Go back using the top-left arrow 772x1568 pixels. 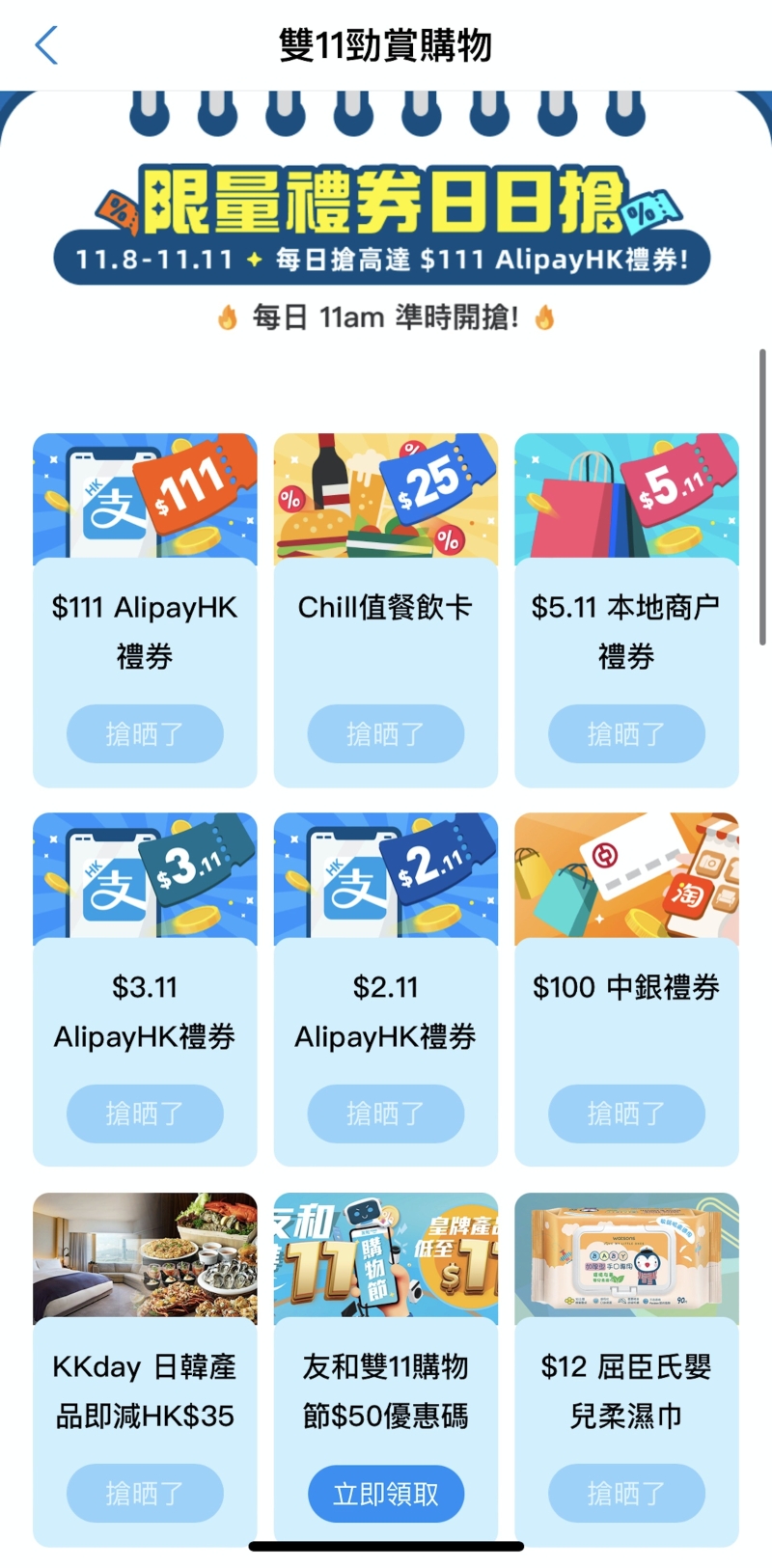tap(46, 45)
